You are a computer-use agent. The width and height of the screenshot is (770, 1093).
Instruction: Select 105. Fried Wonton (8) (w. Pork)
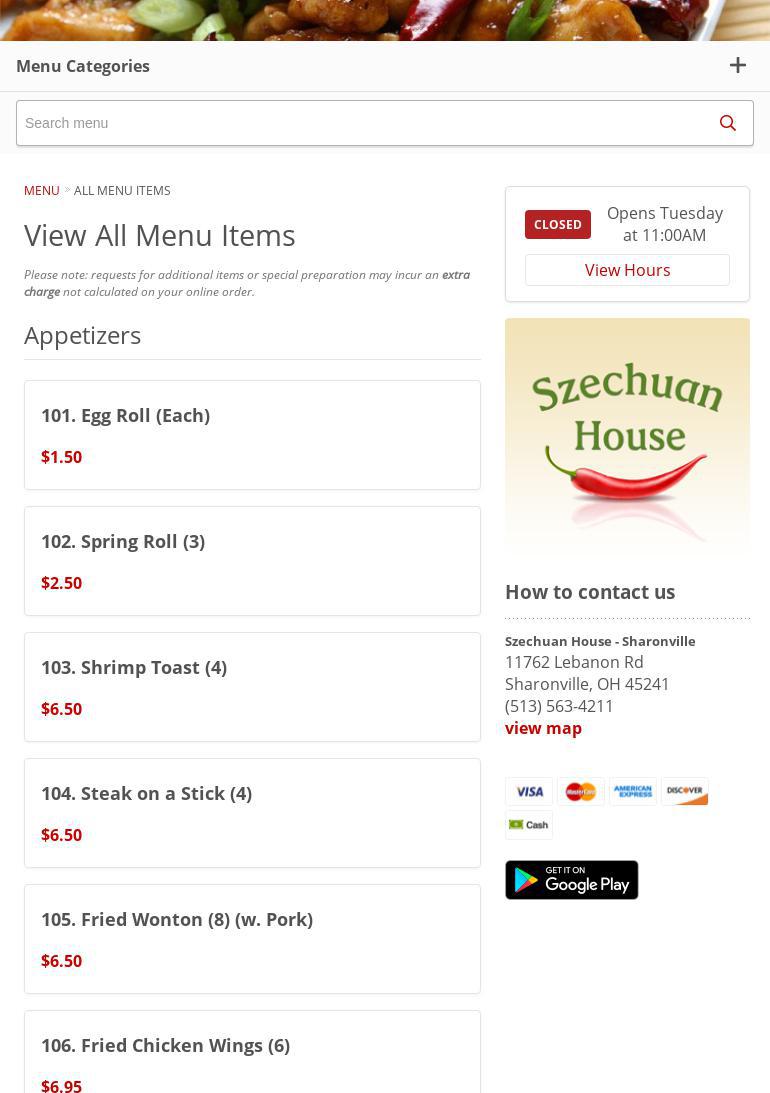tap(252, 939)
